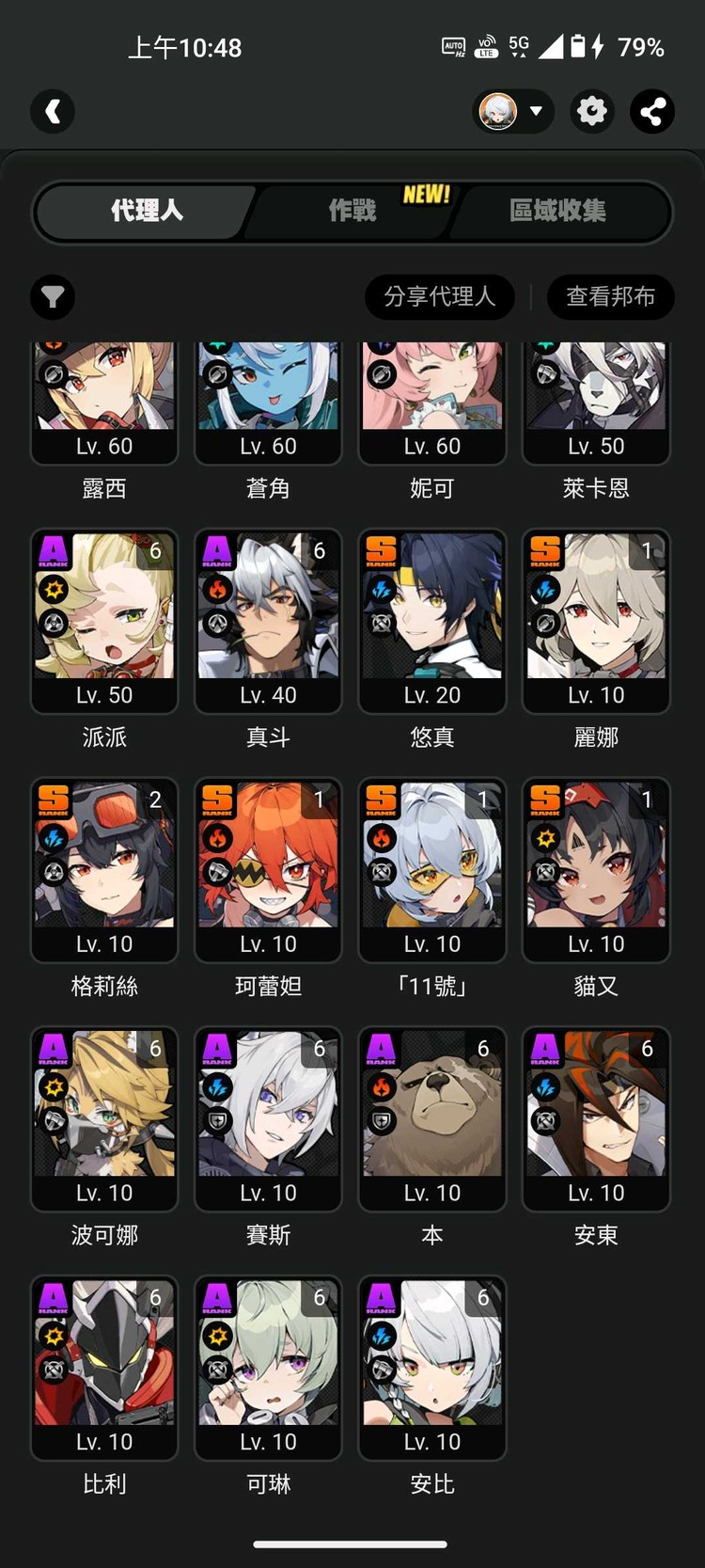Tap the 分享代理人 button

(x=439, y=297)
